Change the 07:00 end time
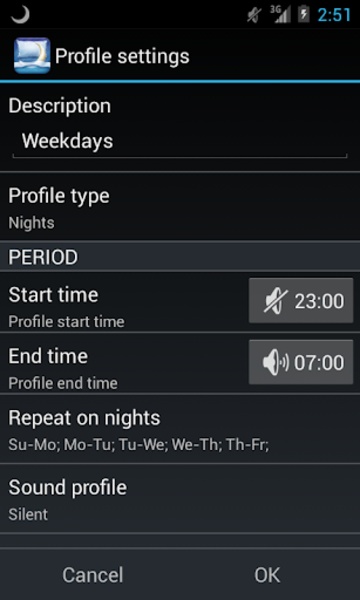The width and height of the screenshot is (360, 600). coord(301,362)
